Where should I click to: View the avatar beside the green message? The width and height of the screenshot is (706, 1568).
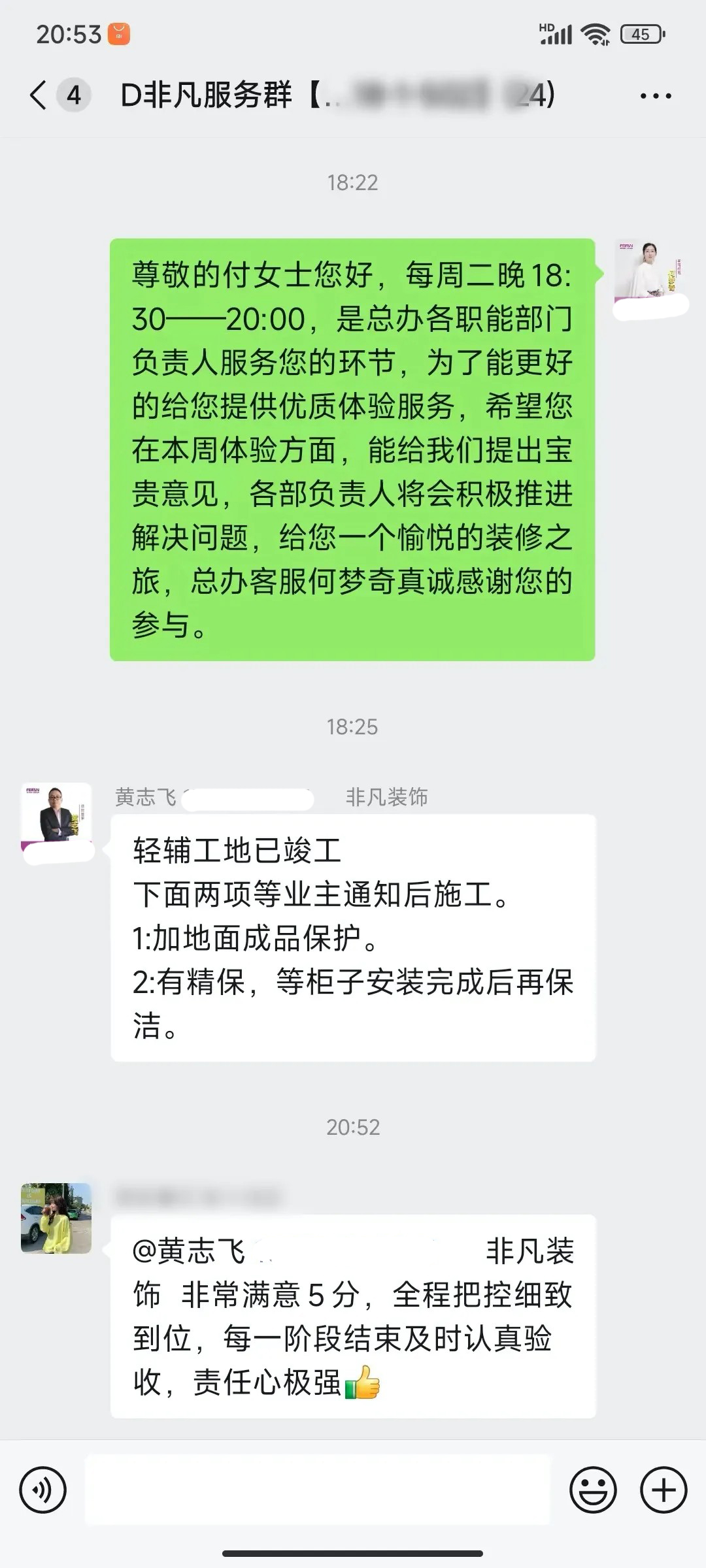(x=649, y=274)
